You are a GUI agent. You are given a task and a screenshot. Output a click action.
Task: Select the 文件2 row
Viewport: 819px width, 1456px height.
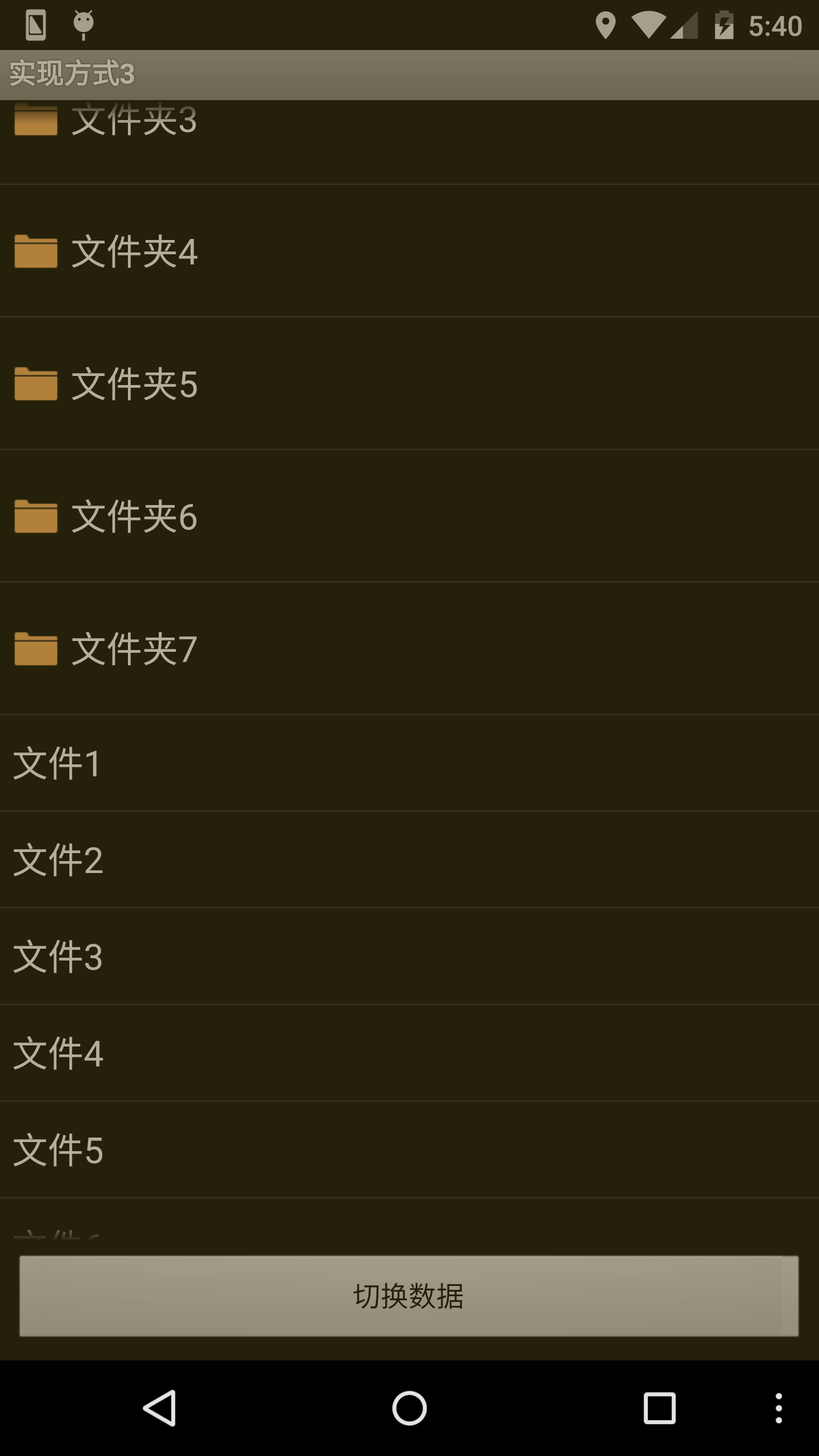point(409,860)
